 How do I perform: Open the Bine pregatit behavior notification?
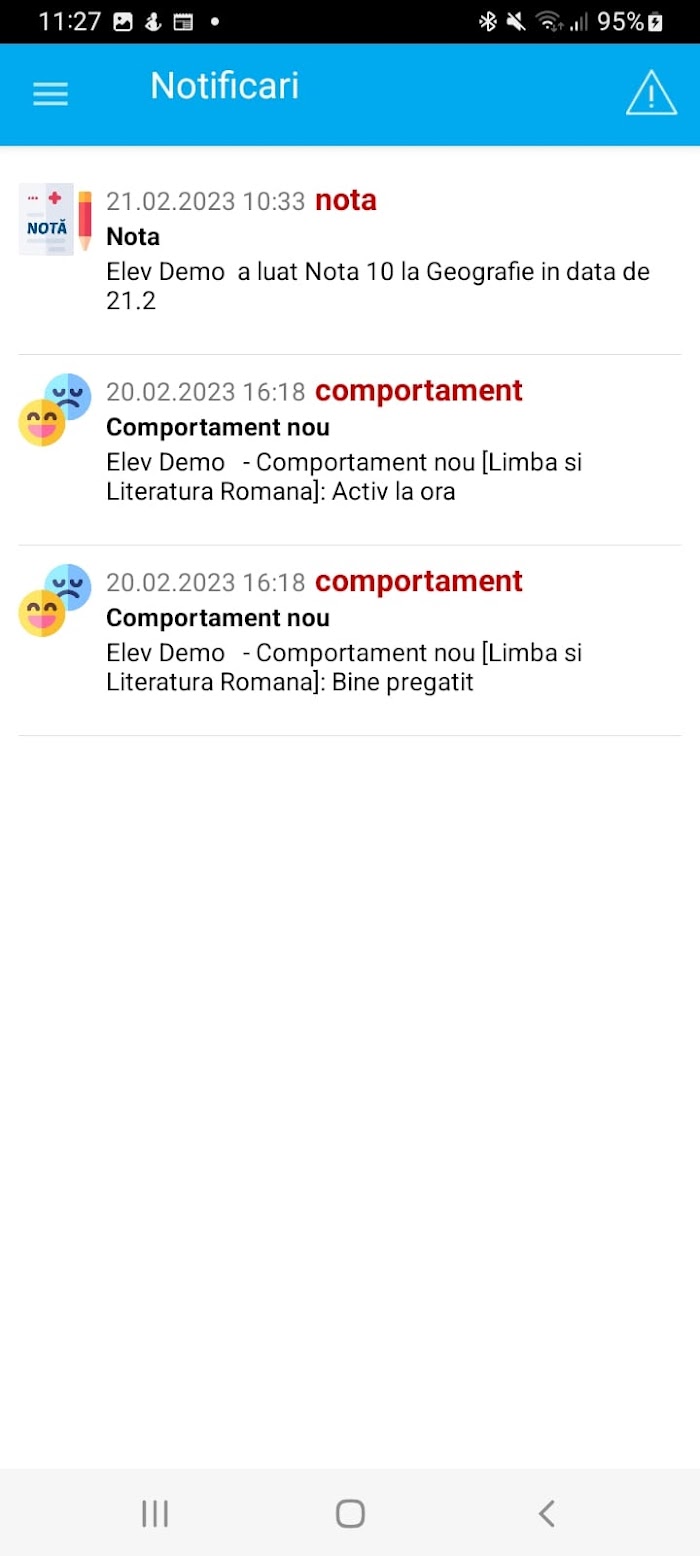pyautogui.click(x=350, y=641)
